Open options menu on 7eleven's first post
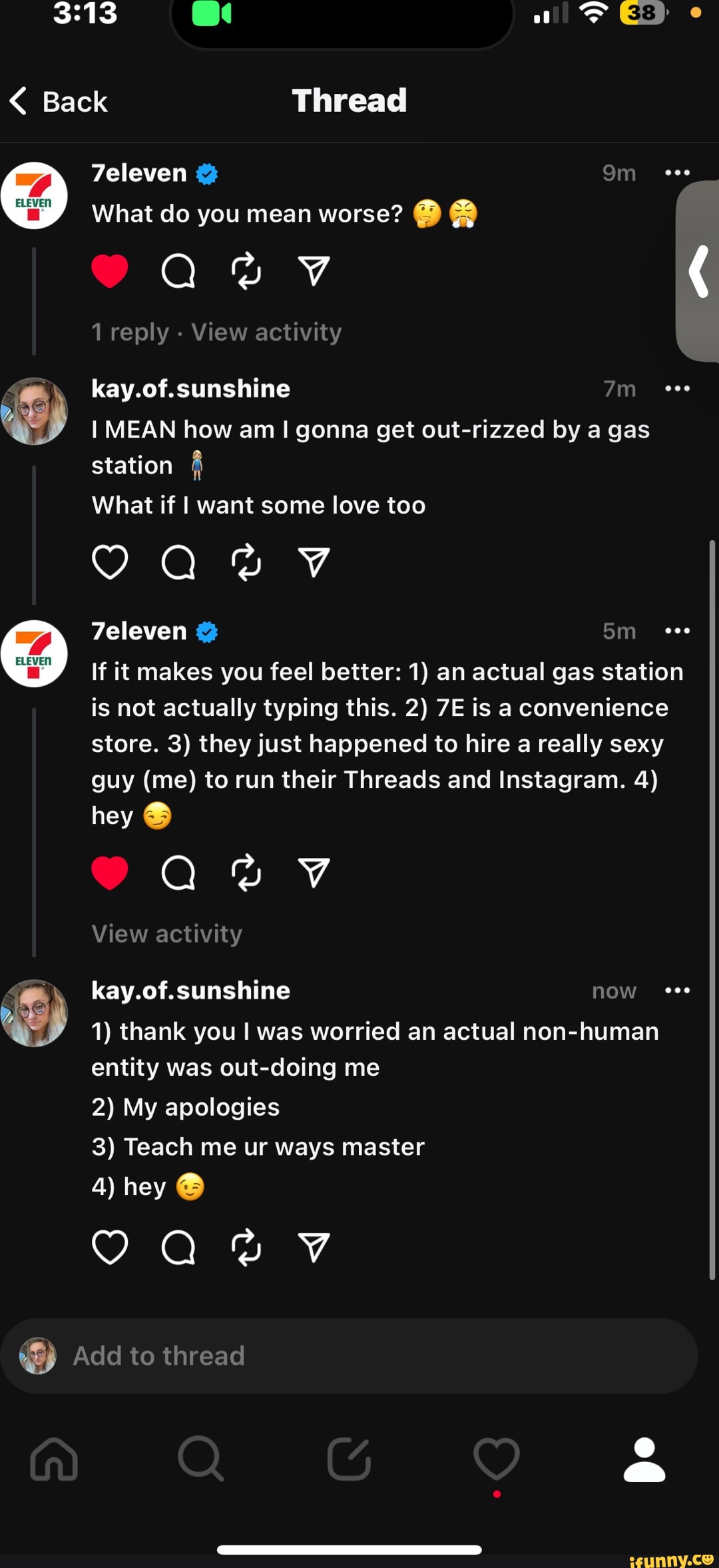 click(678, 173)
